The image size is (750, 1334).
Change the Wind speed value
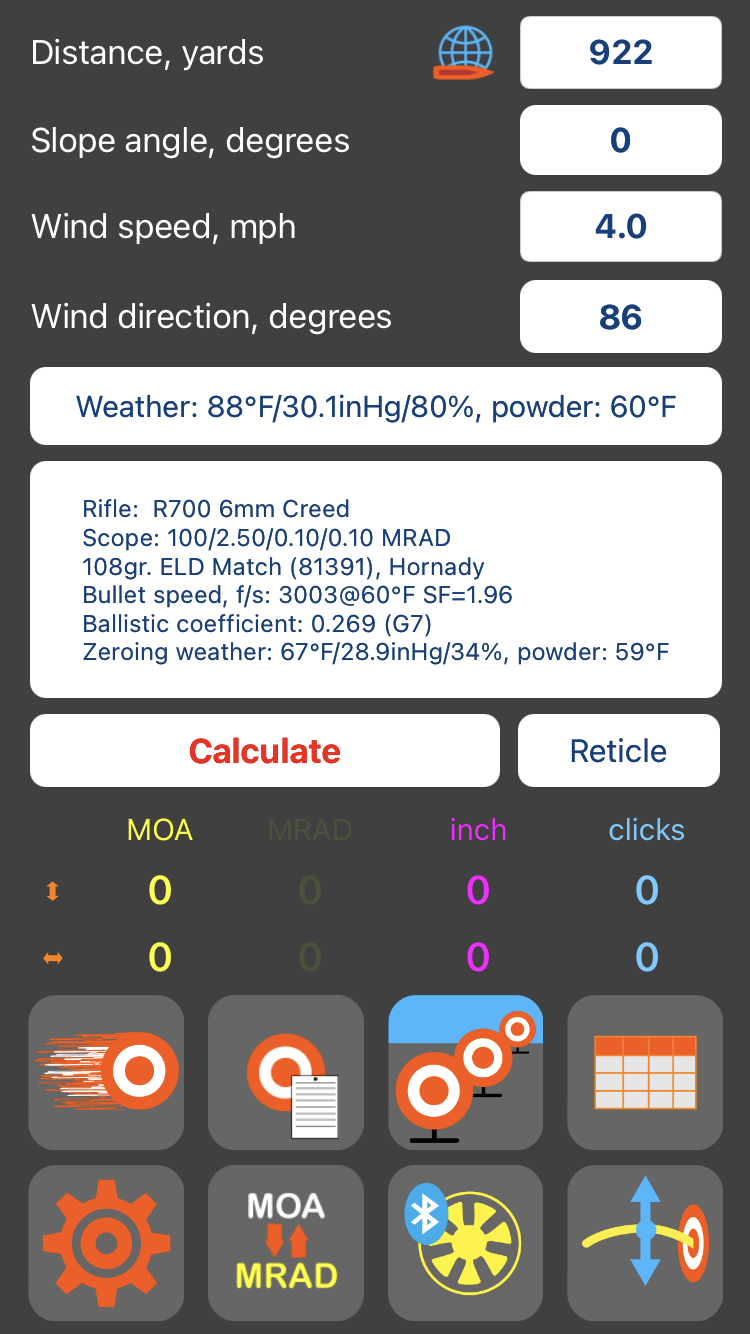pyautogui.click(x=620, y=227)
